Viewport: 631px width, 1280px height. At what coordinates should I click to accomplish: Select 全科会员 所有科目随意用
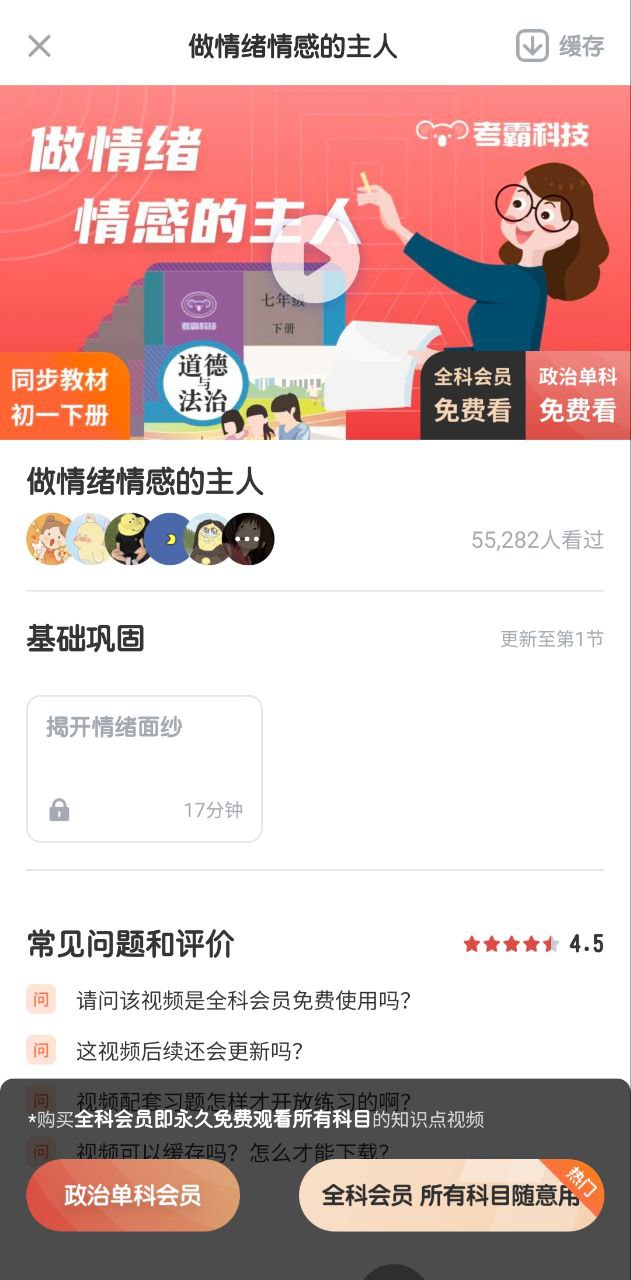[450, 1195]
